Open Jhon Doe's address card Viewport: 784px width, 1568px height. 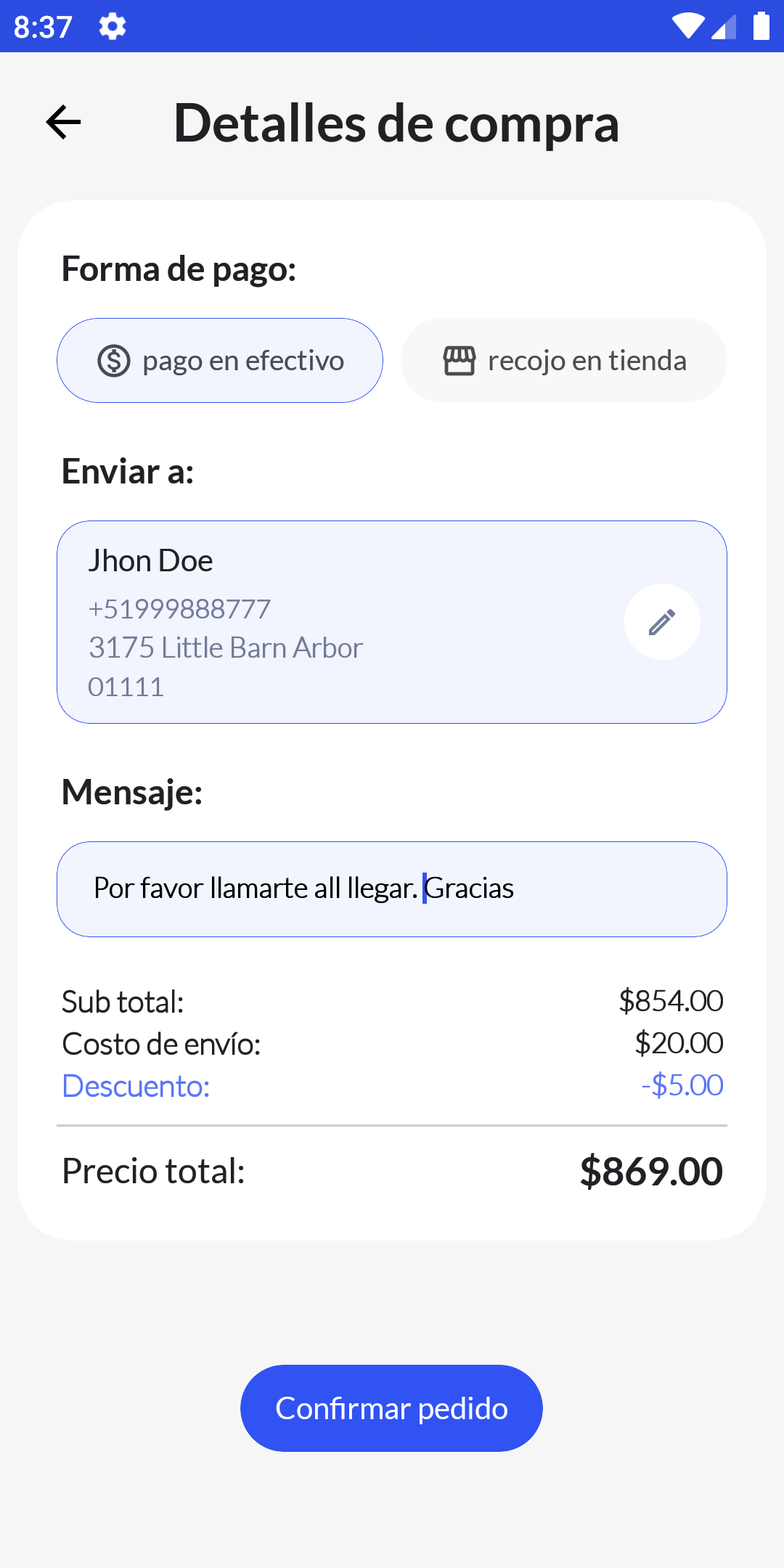click(x=392, y=622)
